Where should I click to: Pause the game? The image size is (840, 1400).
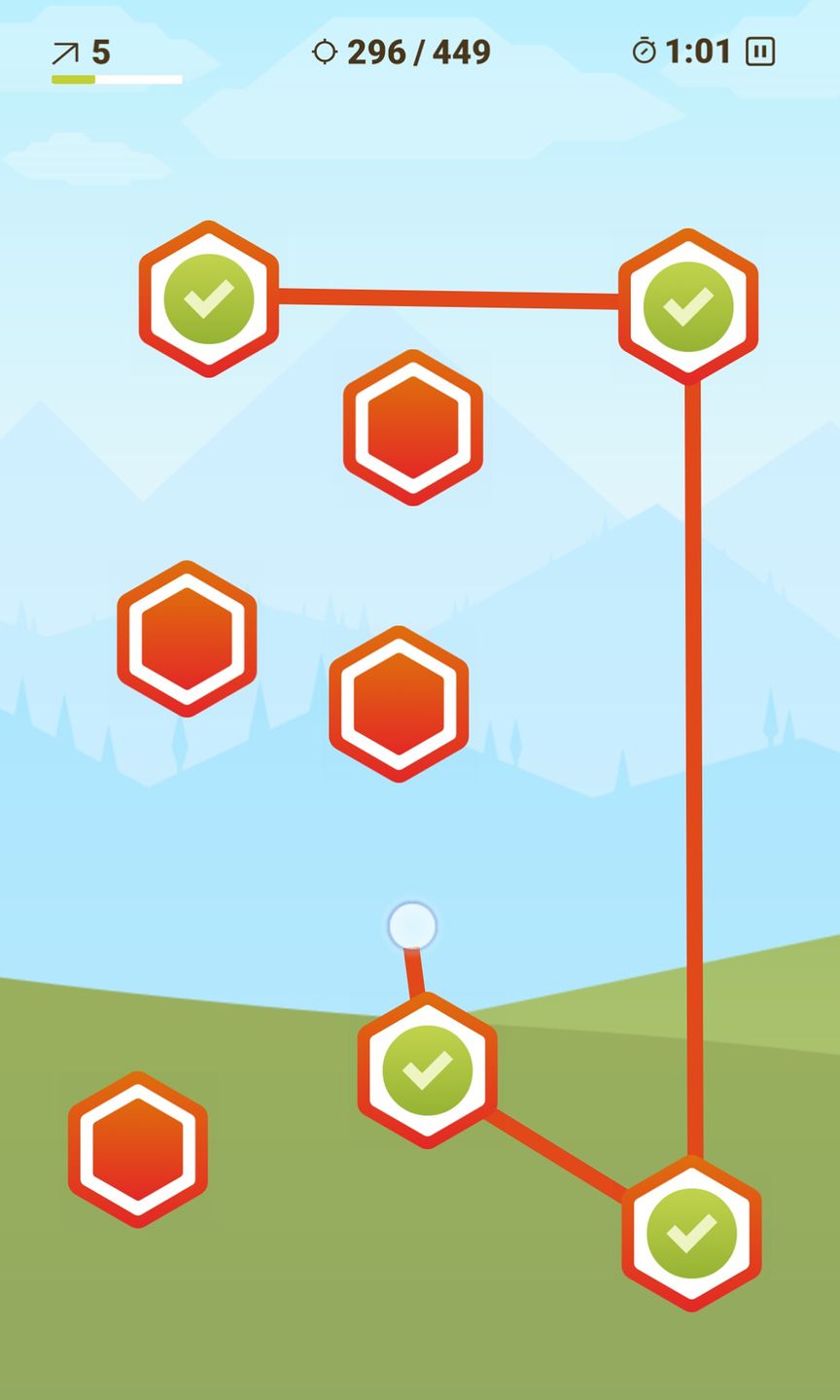coord(759,52)
